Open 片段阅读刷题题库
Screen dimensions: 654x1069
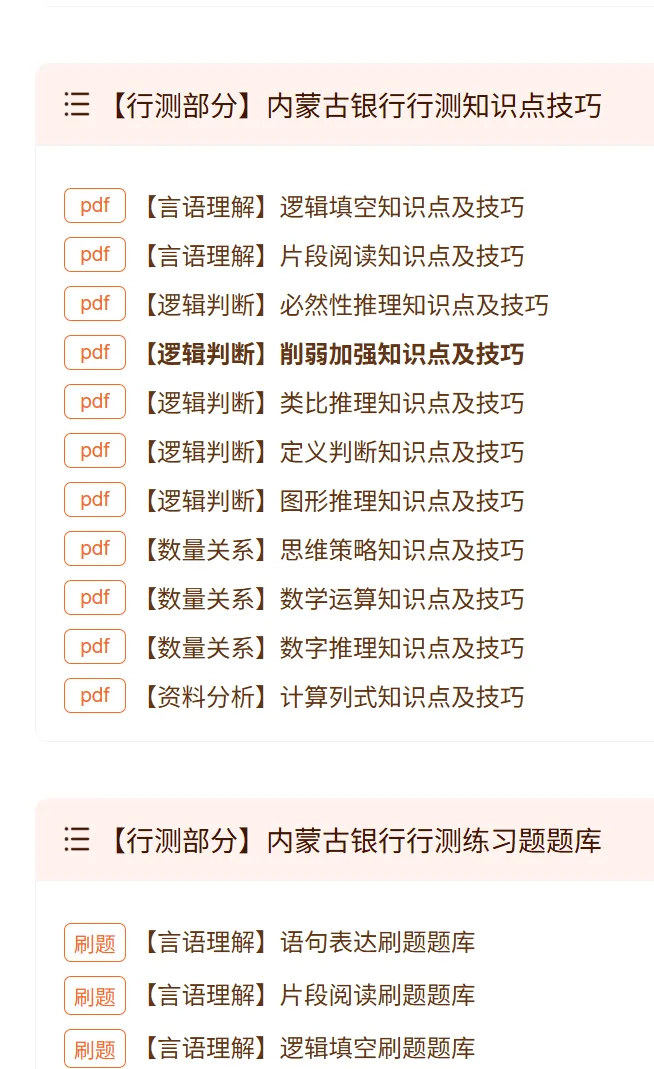[x=309, y=995]
